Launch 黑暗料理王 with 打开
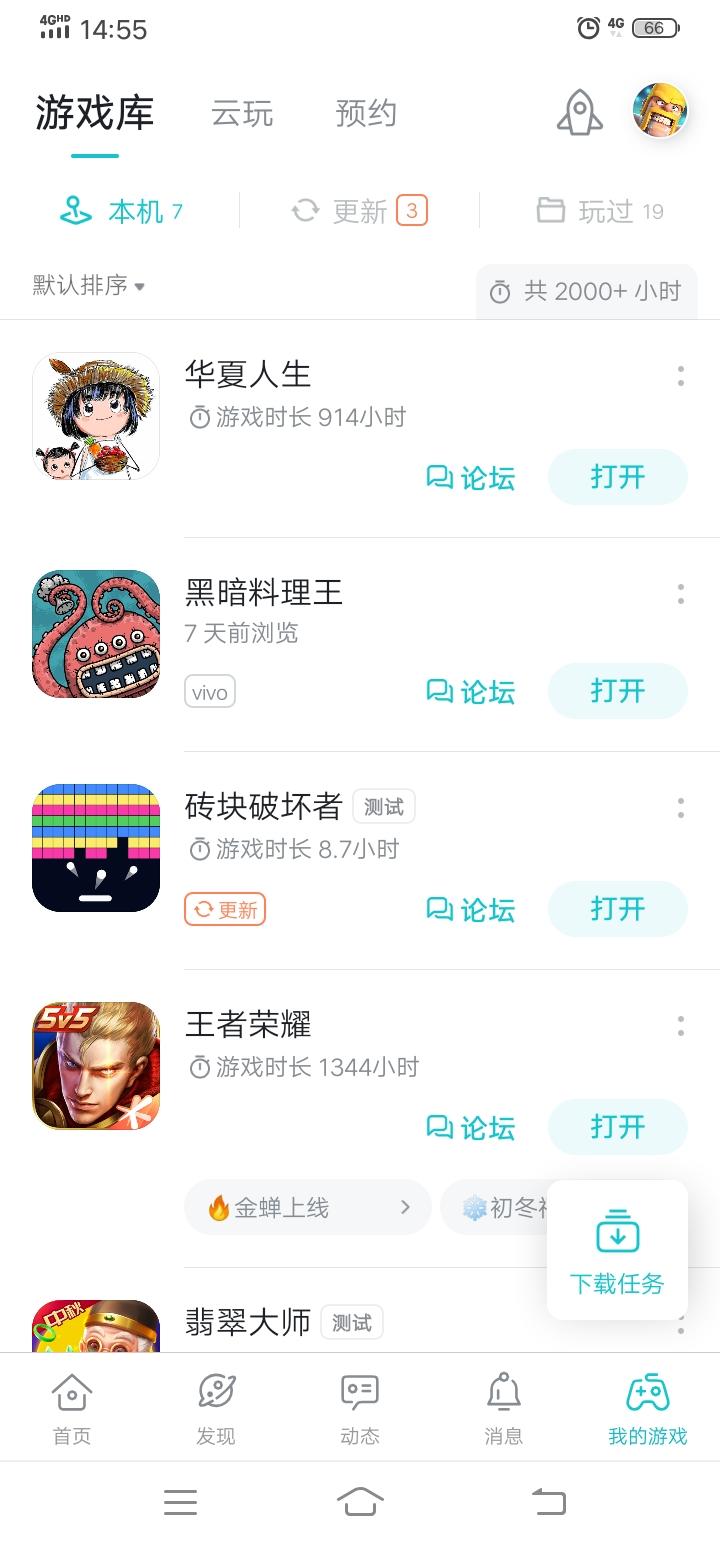 (x=617, y=691)
